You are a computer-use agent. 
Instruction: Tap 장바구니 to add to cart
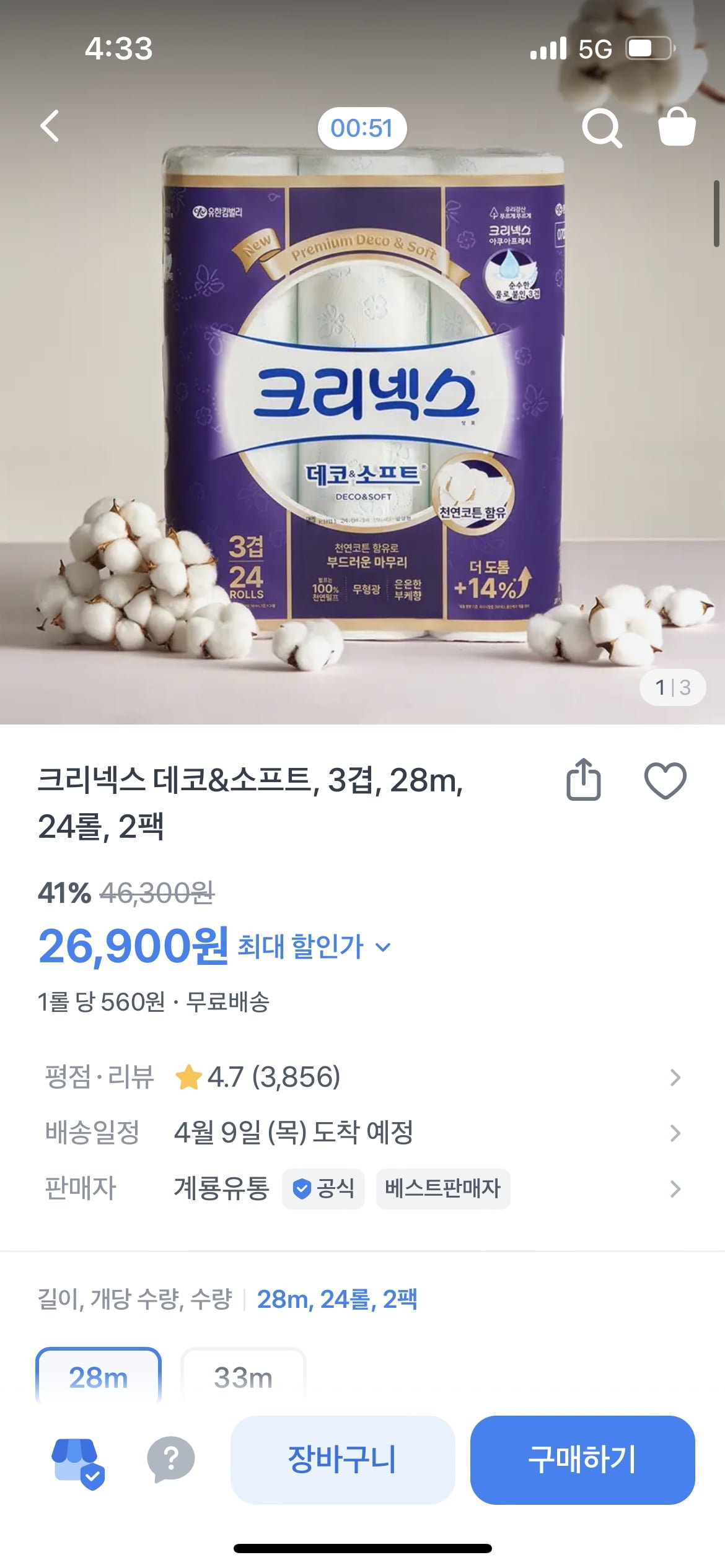[x=342, y=1459]
